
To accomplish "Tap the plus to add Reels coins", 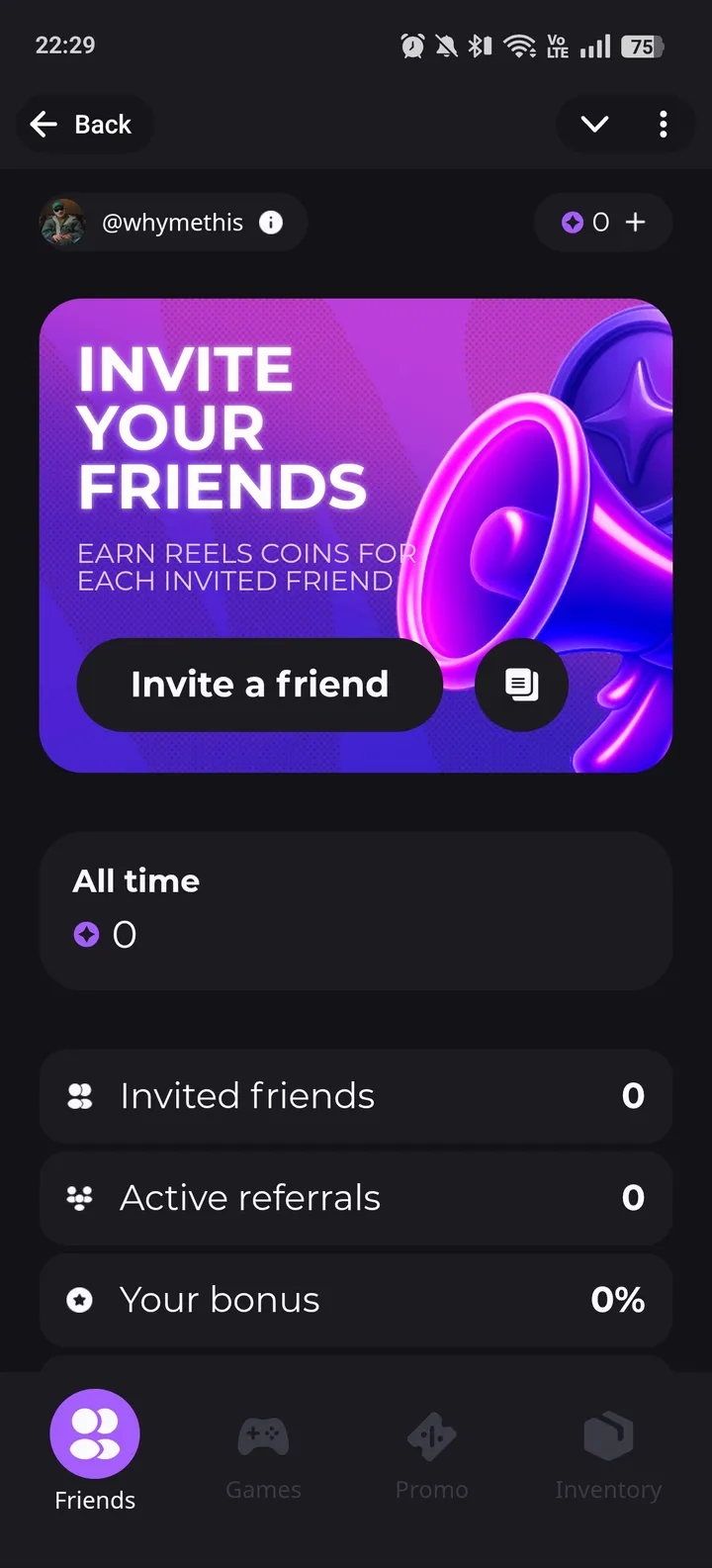I will (637, 223).
